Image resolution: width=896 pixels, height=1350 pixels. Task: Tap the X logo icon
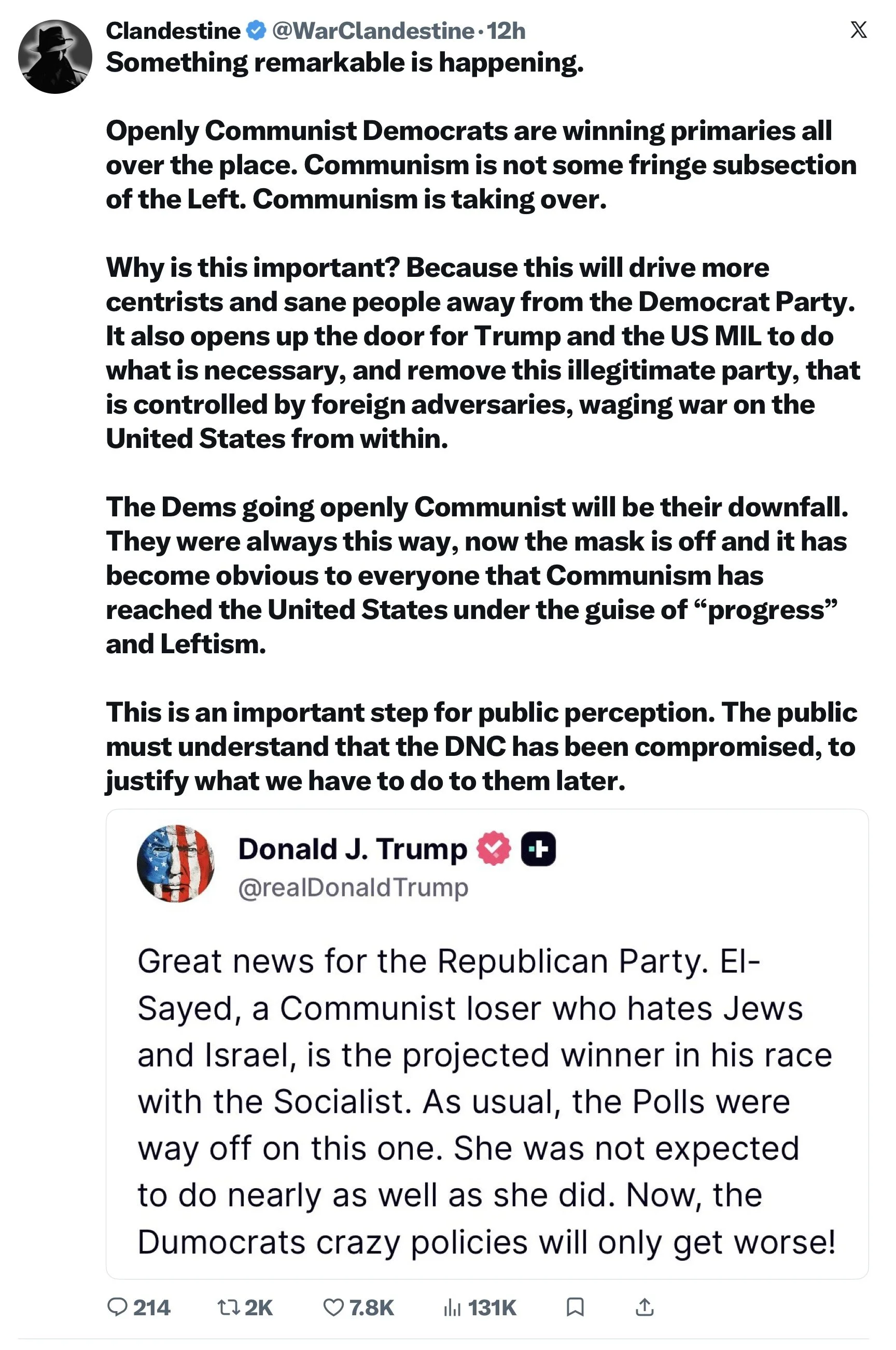click(x=858, y=30)
